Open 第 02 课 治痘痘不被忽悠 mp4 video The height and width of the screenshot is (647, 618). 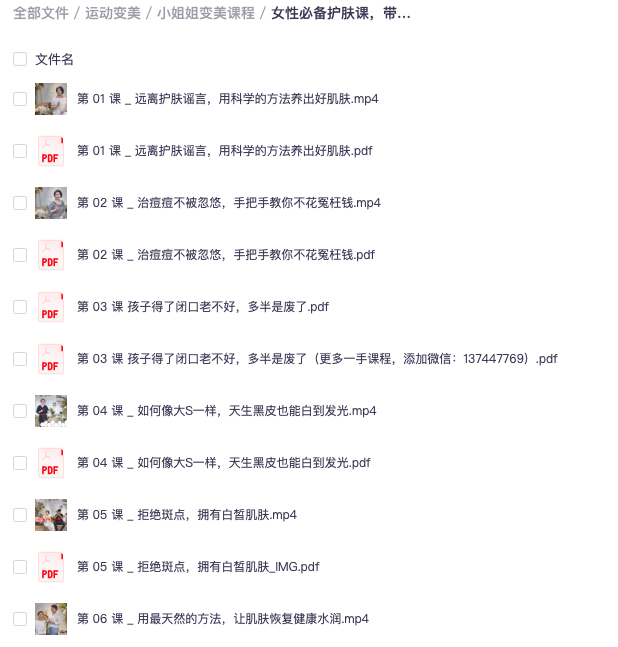tap(228, 203)
